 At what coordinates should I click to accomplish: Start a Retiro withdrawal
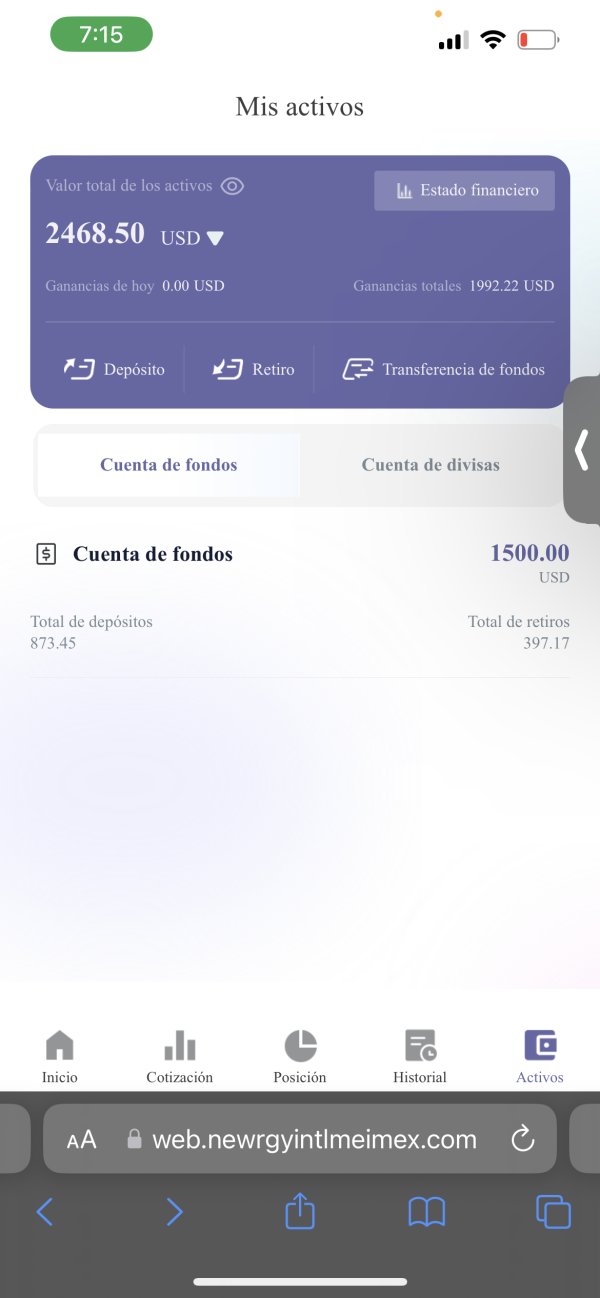tap(253, 369)
